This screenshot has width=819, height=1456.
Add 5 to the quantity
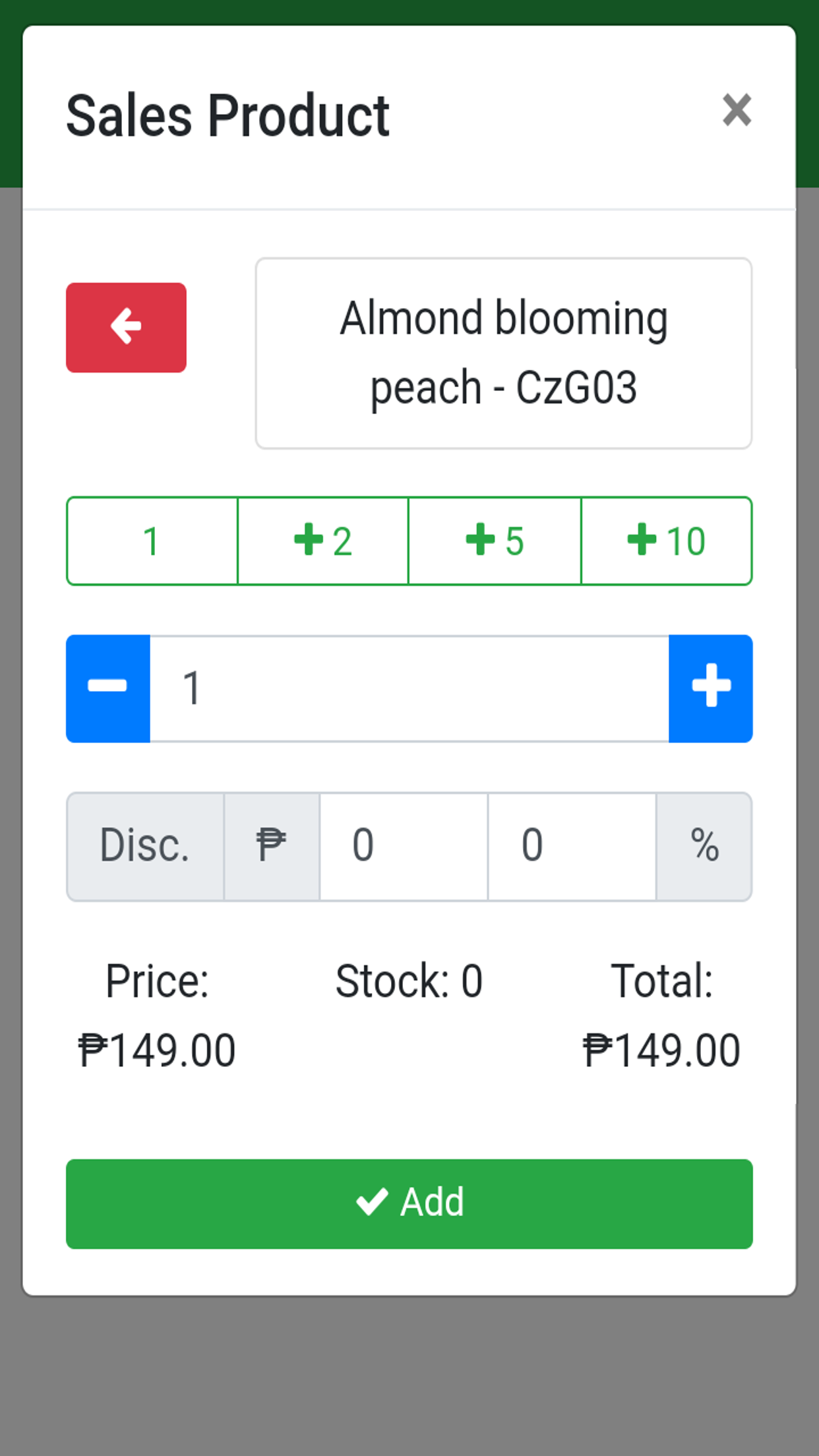point(495,541)
